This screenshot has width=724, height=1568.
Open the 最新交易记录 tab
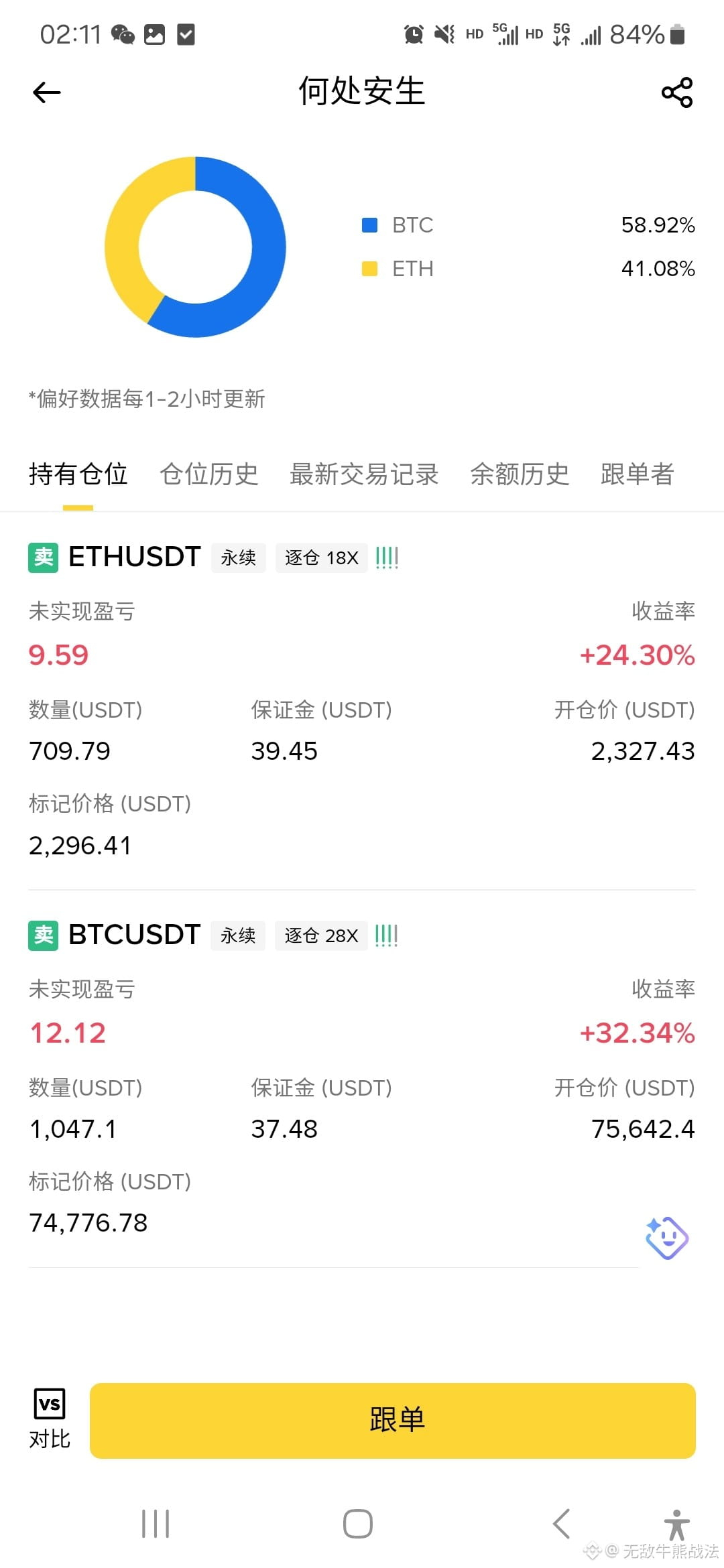coord(364,474)
